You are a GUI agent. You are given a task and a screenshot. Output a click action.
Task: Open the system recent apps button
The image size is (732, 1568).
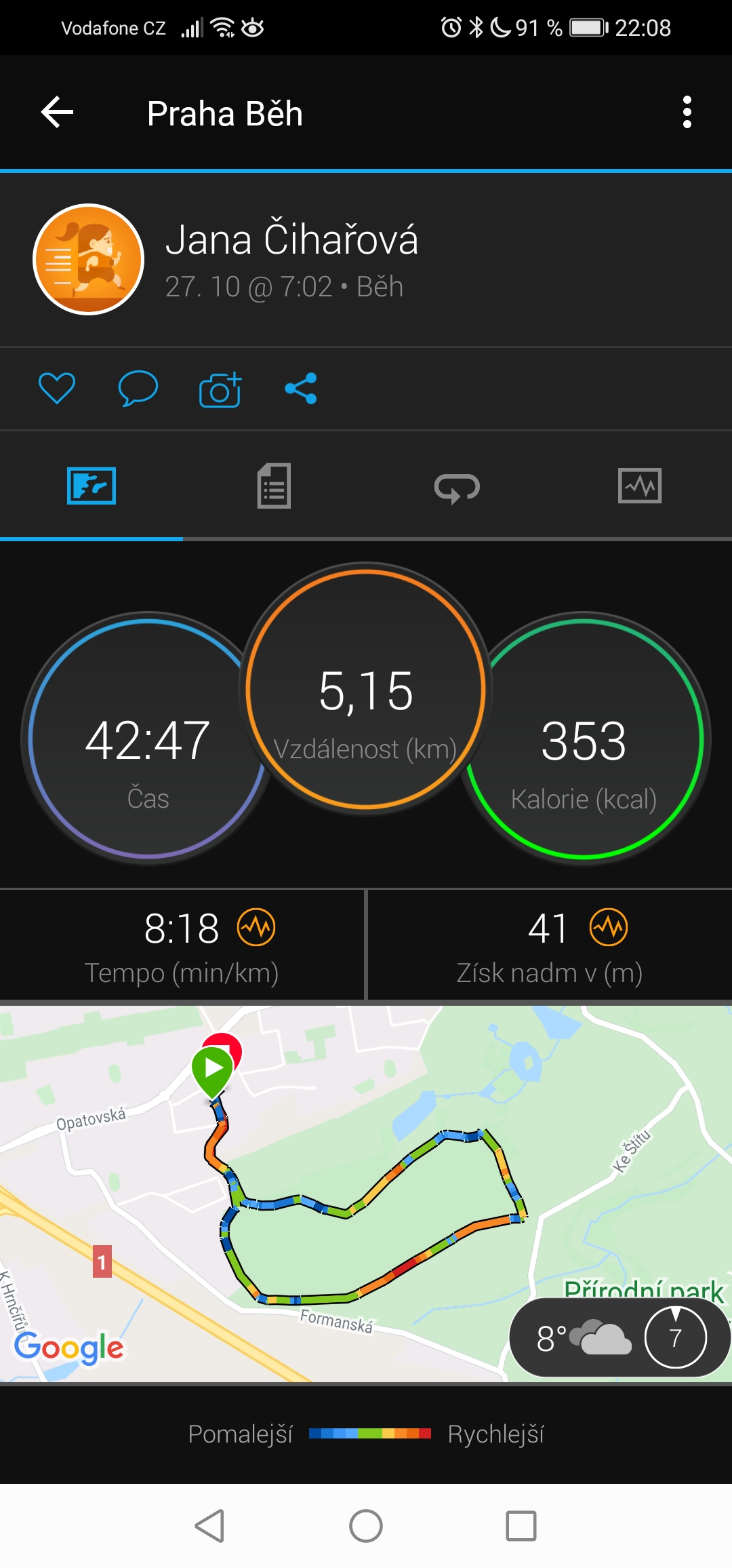pyautogui.click(x=521, y=1526)
